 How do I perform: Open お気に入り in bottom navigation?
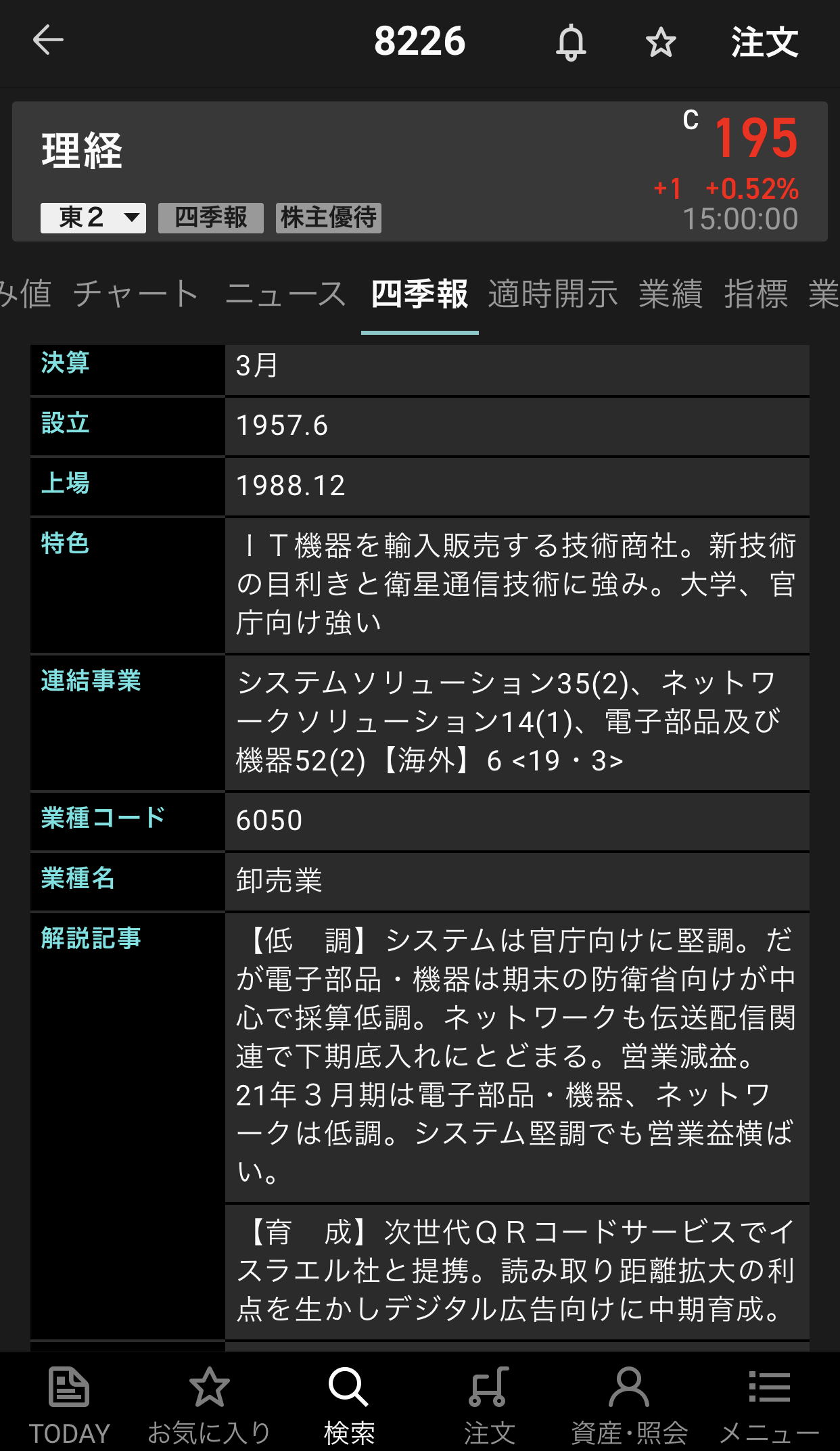click(209, 1404)
